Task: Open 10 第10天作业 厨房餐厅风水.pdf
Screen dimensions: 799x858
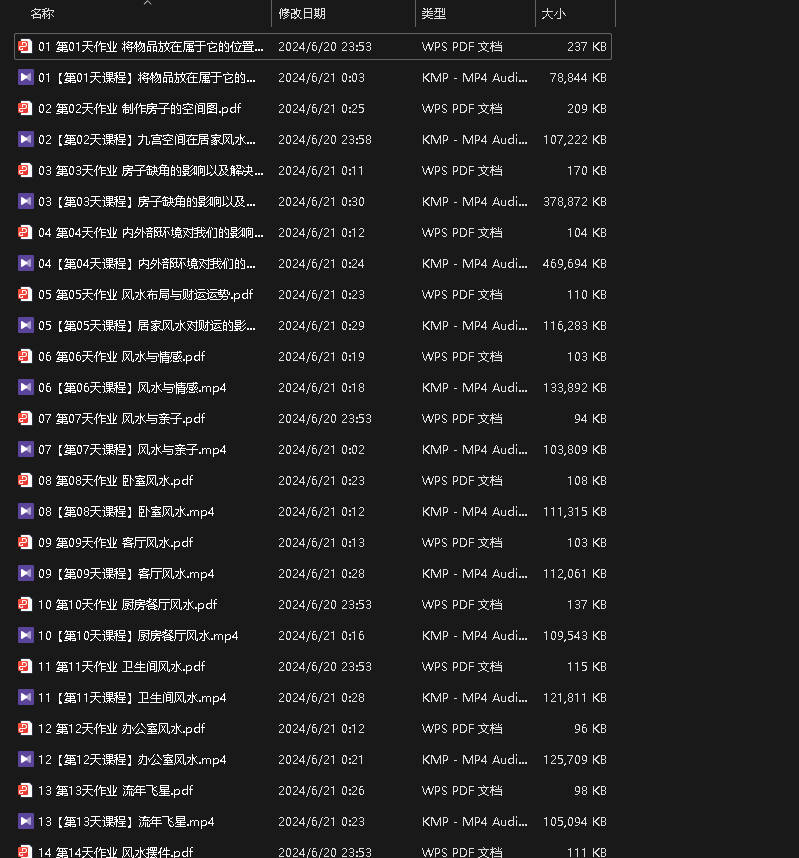Action: [127, 605]
